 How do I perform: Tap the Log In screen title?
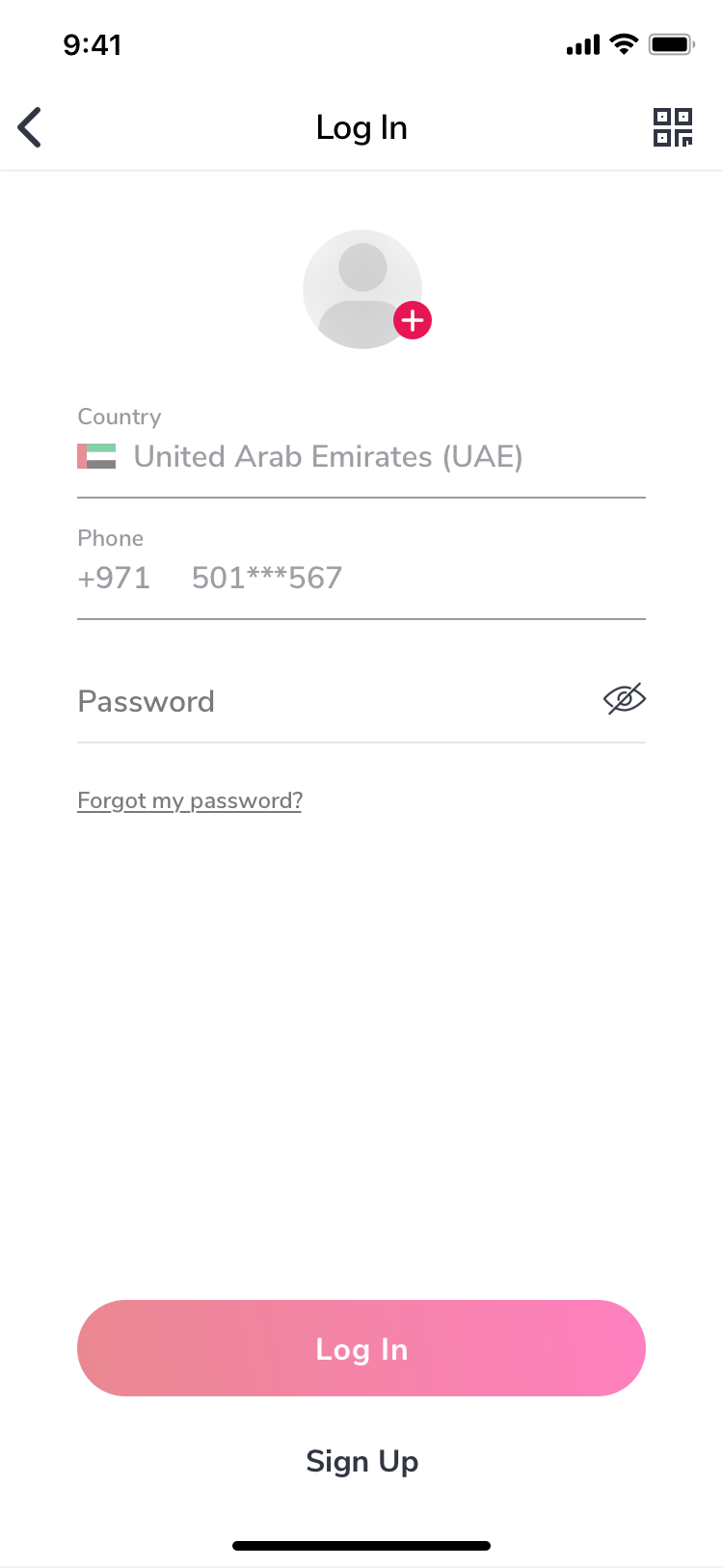coord(361,126)
